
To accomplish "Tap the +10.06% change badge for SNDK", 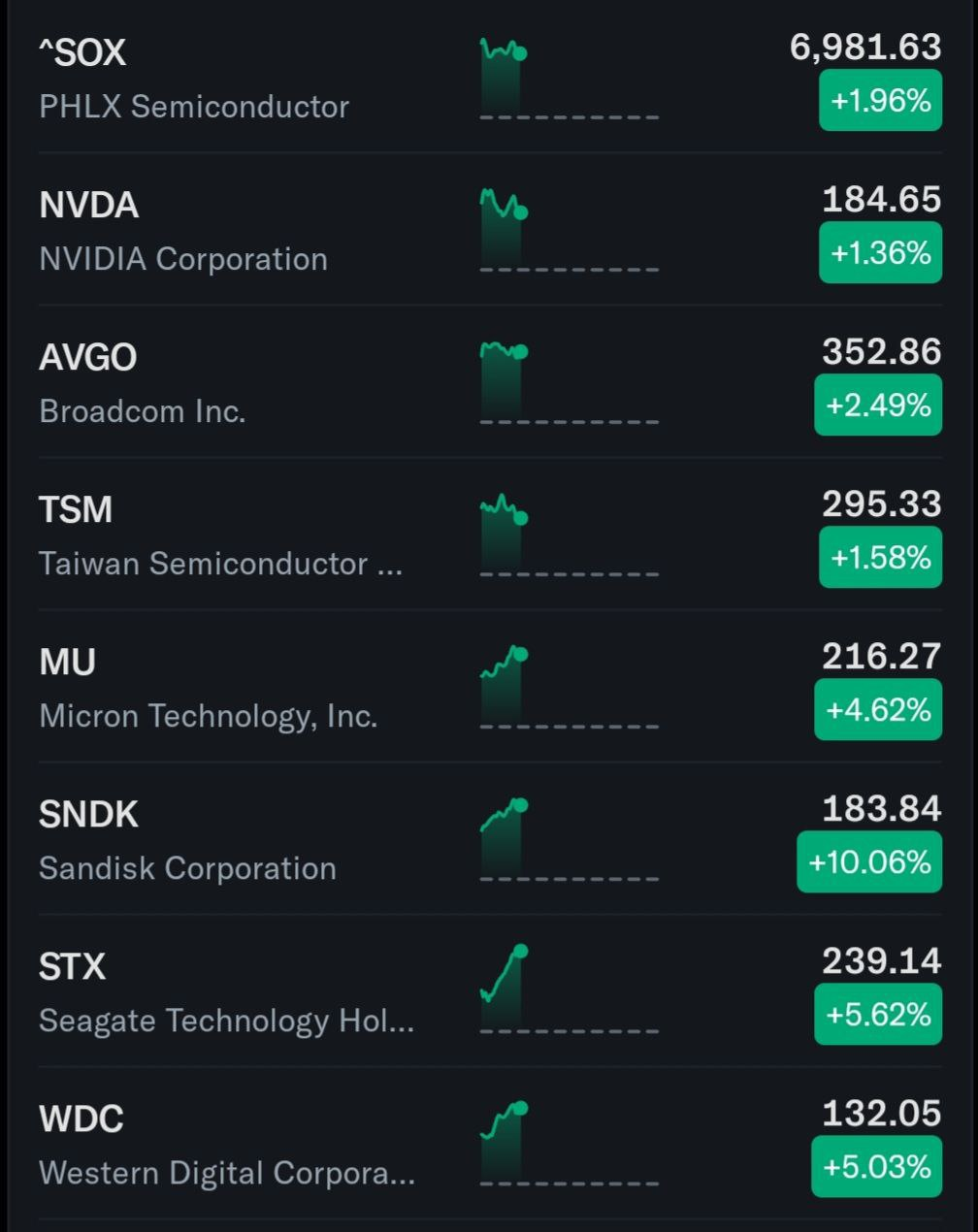I will click(x=869, y=861).
